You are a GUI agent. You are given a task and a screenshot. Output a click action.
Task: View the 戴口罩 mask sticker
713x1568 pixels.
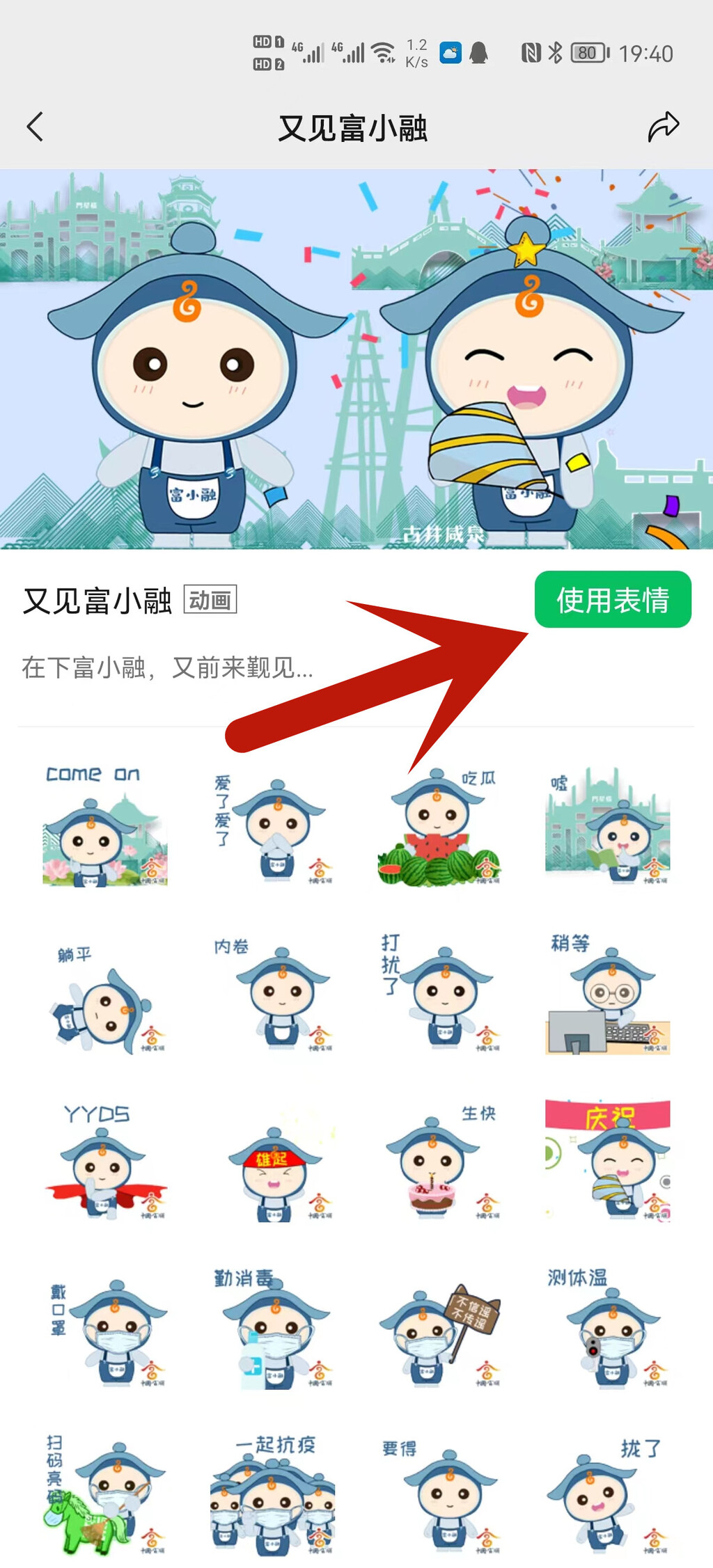tap(105, 1331)
